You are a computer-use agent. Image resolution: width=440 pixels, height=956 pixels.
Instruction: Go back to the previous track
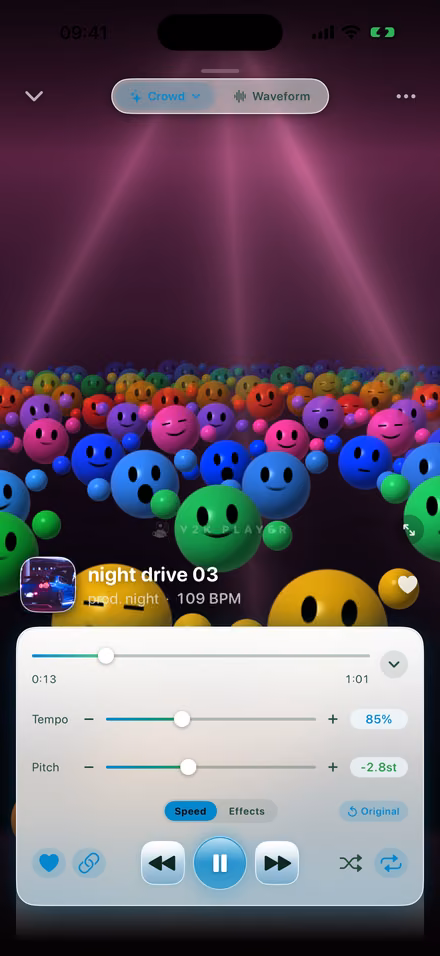(163, 863)
